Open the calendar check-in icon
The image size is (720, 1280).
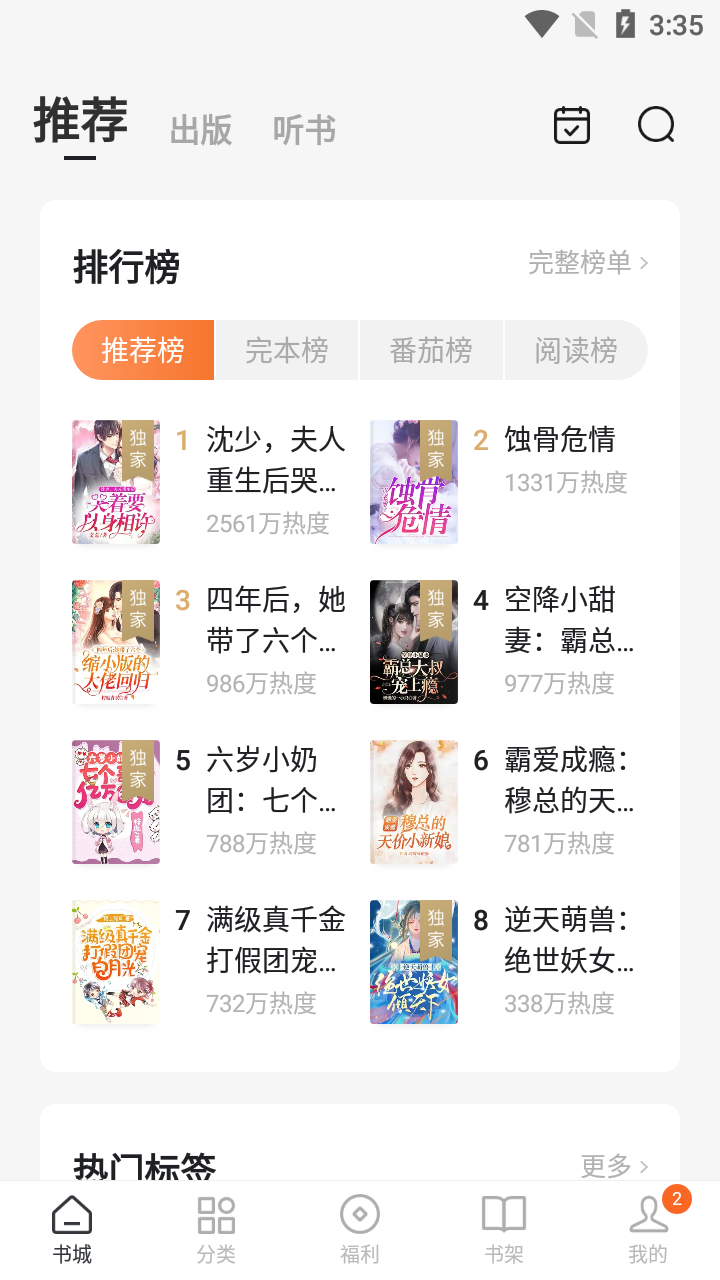(x=572, y=126)
